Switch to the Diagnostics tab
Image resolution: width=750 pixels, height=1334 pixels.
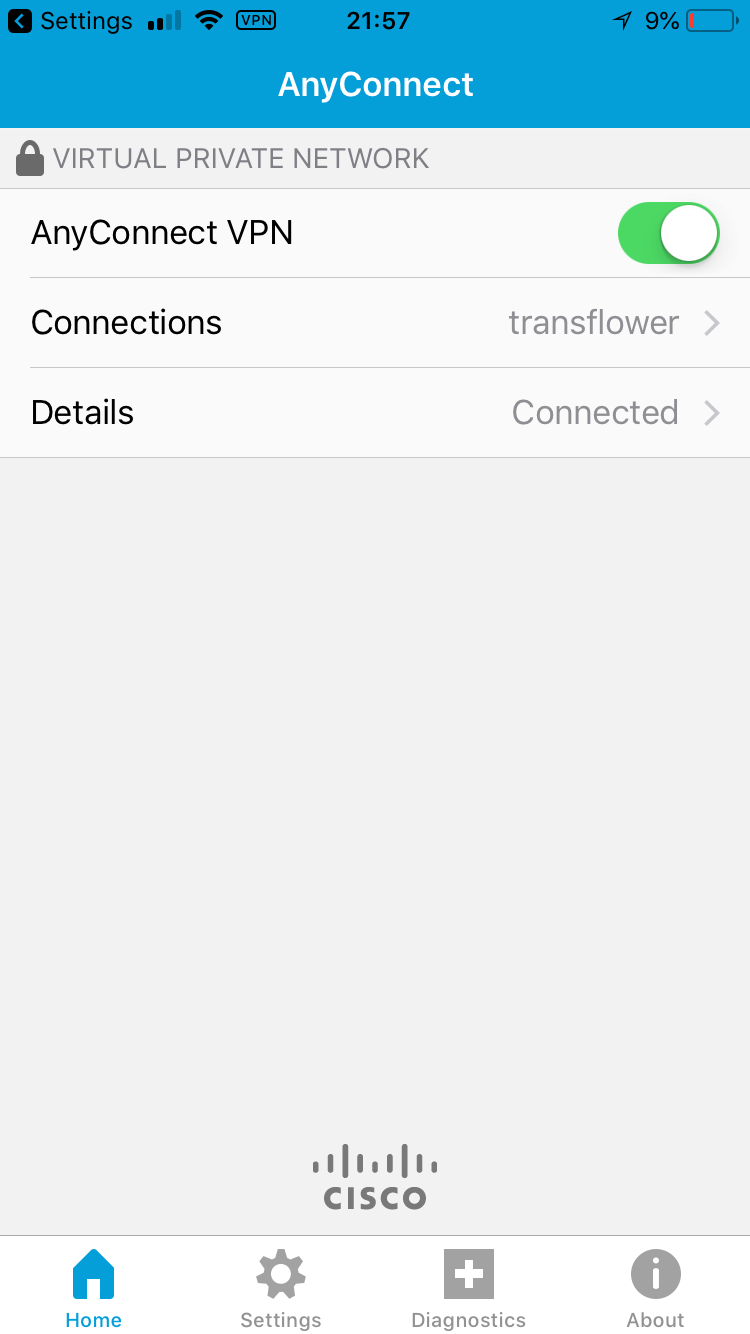coord(469,1289)
